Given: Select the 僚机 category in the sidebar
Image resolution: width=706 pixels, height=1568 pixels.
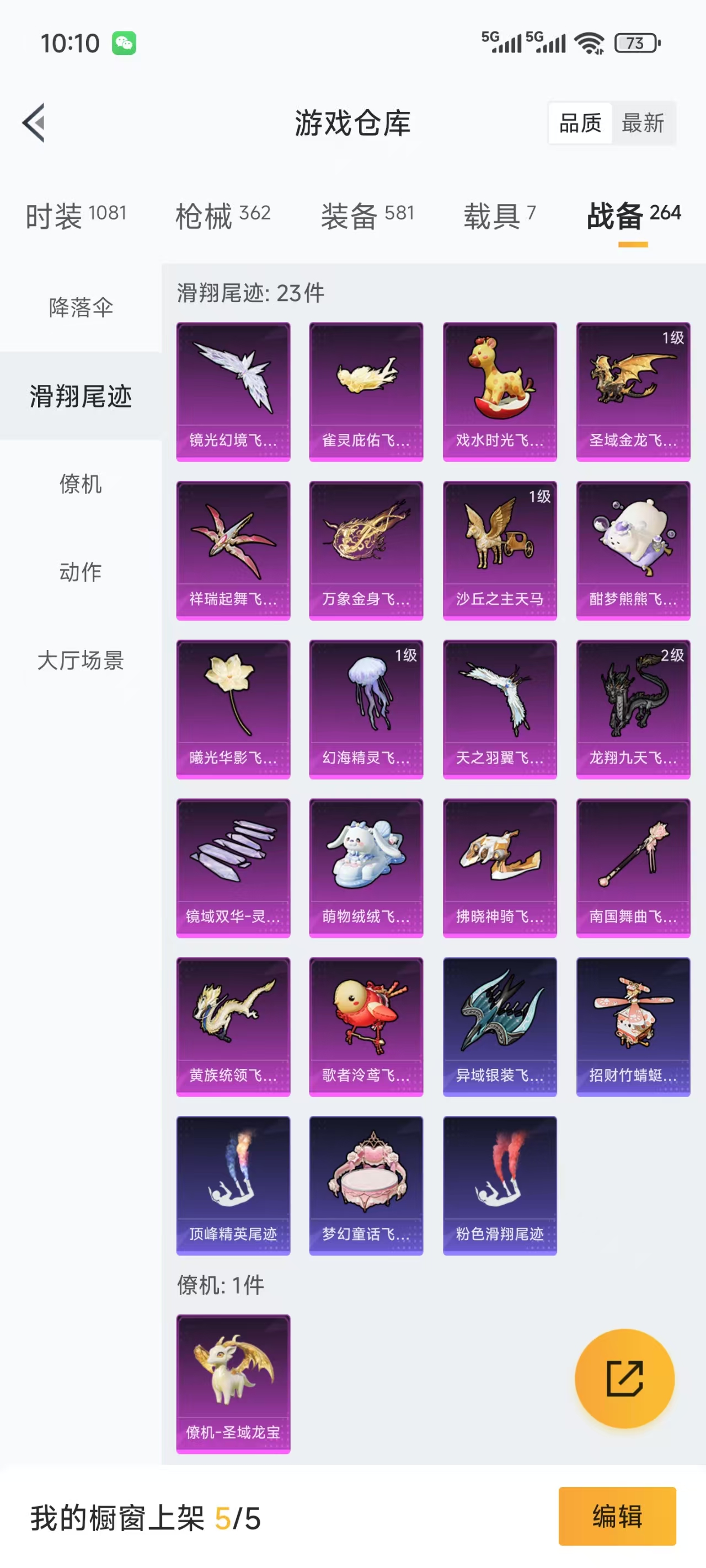Looking at the screenshot, I should point(81,484).
